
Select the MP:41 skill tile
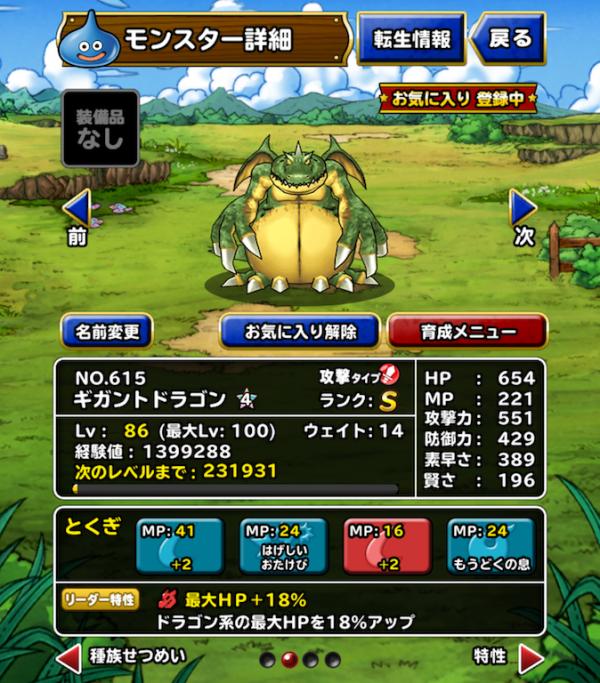click(x=179, y=547)
